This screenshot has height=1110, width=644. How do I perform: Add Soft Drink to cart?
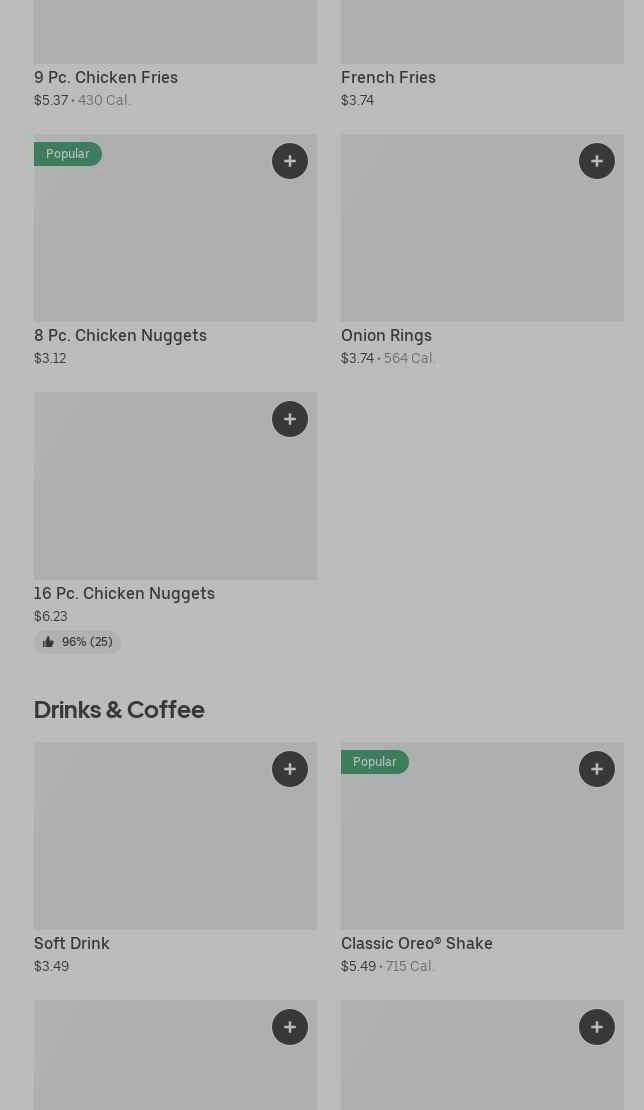tap(290, 769)
